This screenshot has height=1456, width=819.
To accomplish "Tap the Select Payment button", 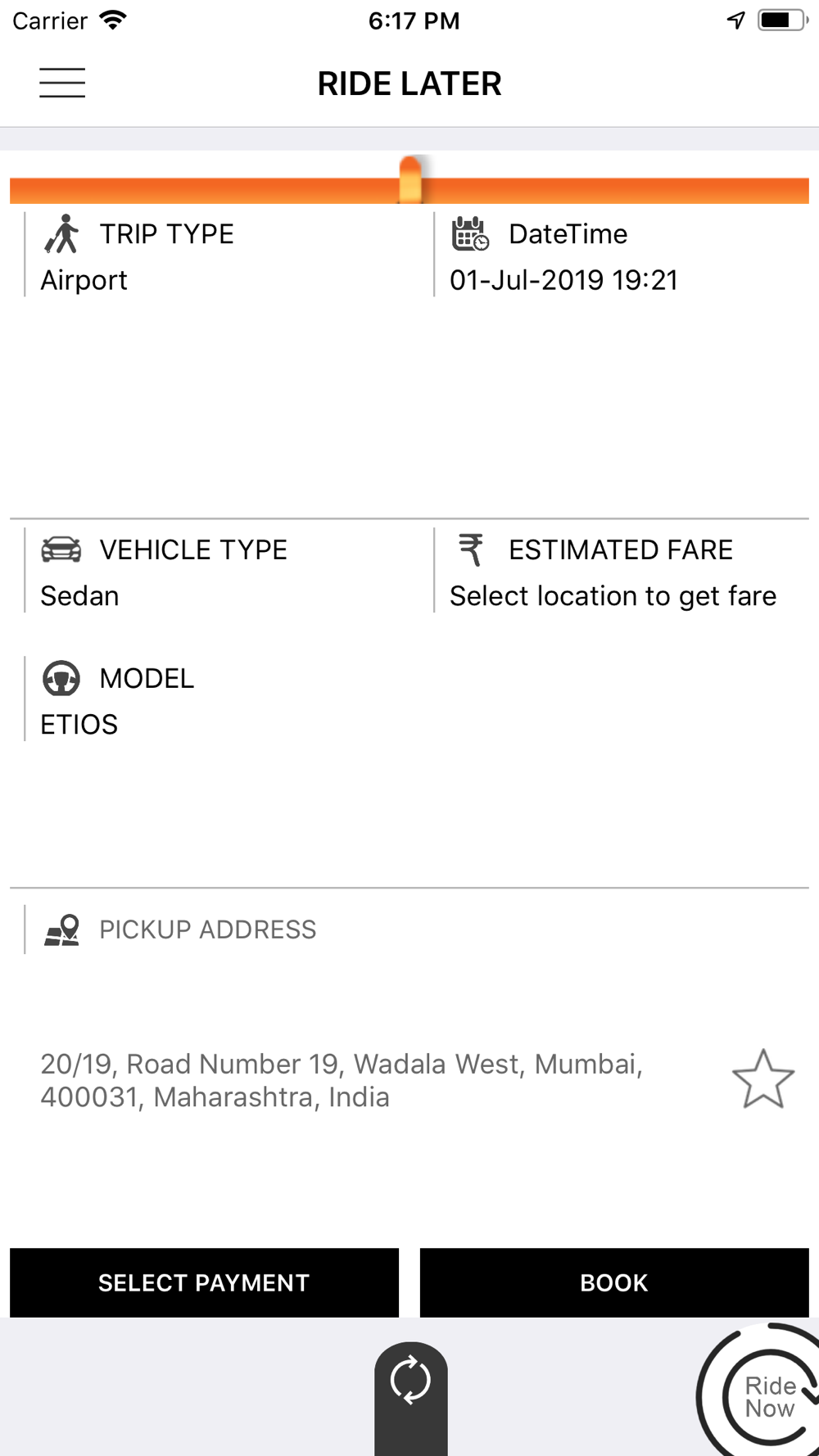I will 204,1282.
